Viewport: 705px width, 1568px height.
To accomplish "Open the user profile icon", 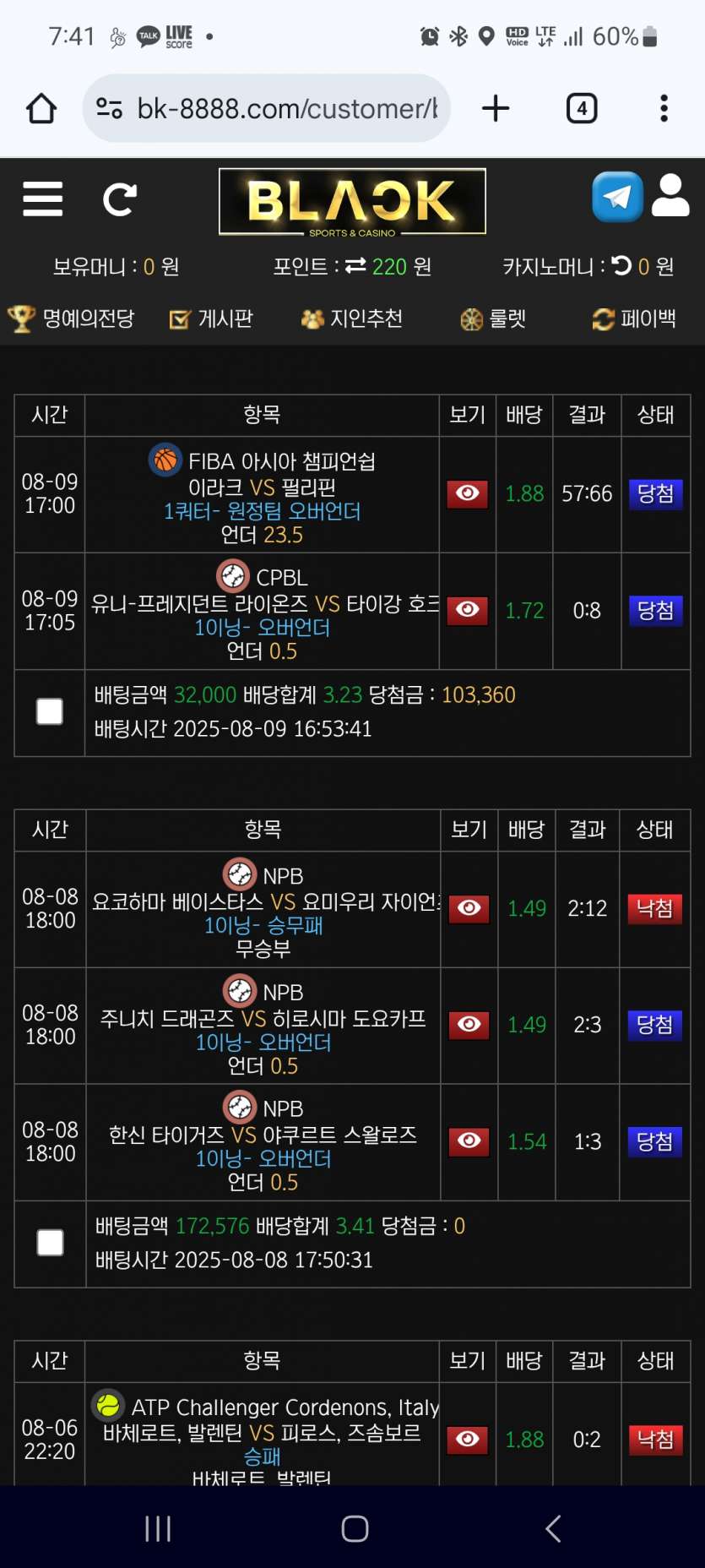I will coord(671,196).
